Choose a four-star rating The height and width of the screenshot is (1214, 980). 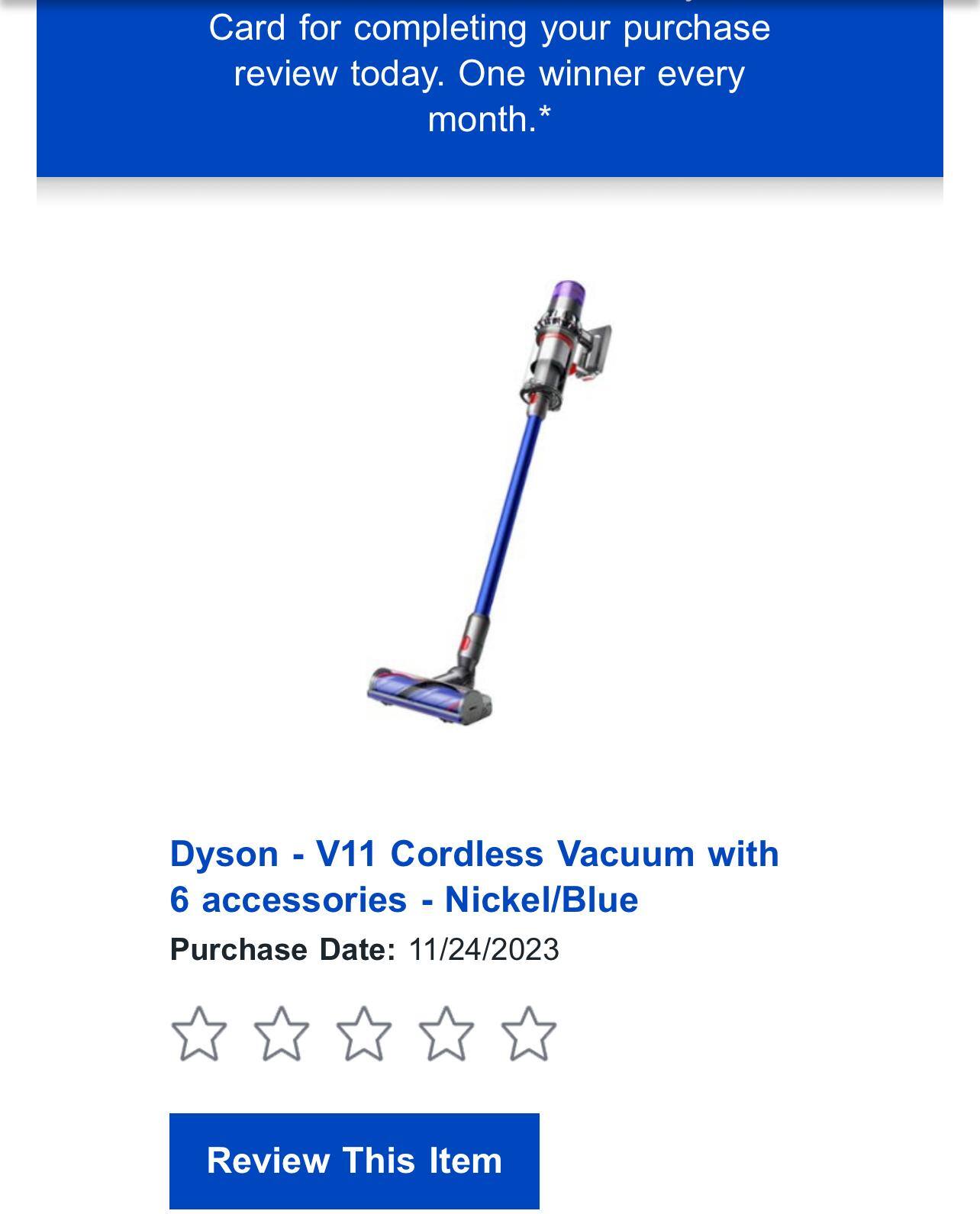coord(446,1033)
